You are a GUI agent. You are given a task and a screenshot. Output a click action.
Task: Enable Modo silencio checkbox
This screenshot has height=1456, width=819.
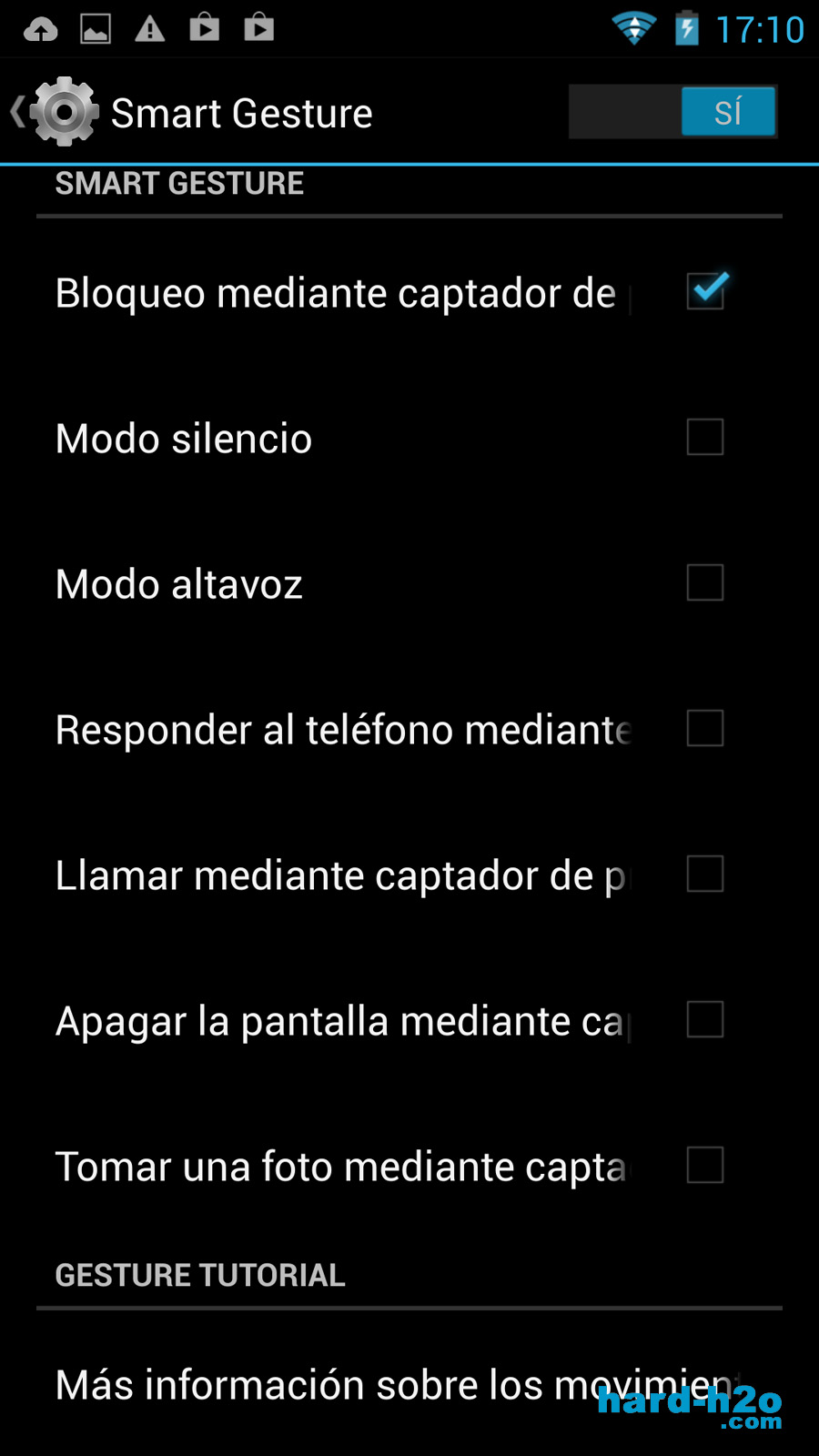(x=705, y=437)
